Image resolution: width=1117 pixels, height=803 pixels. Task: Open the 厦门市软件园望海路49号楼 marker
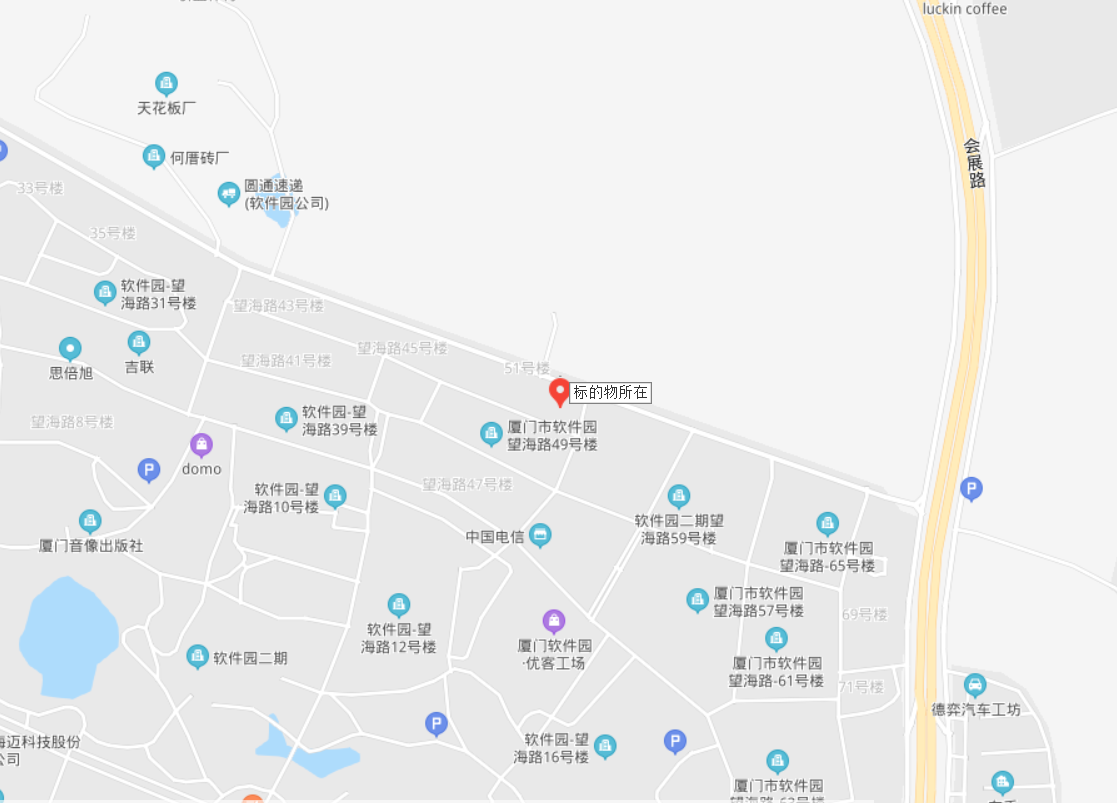[x=491, y=433]
